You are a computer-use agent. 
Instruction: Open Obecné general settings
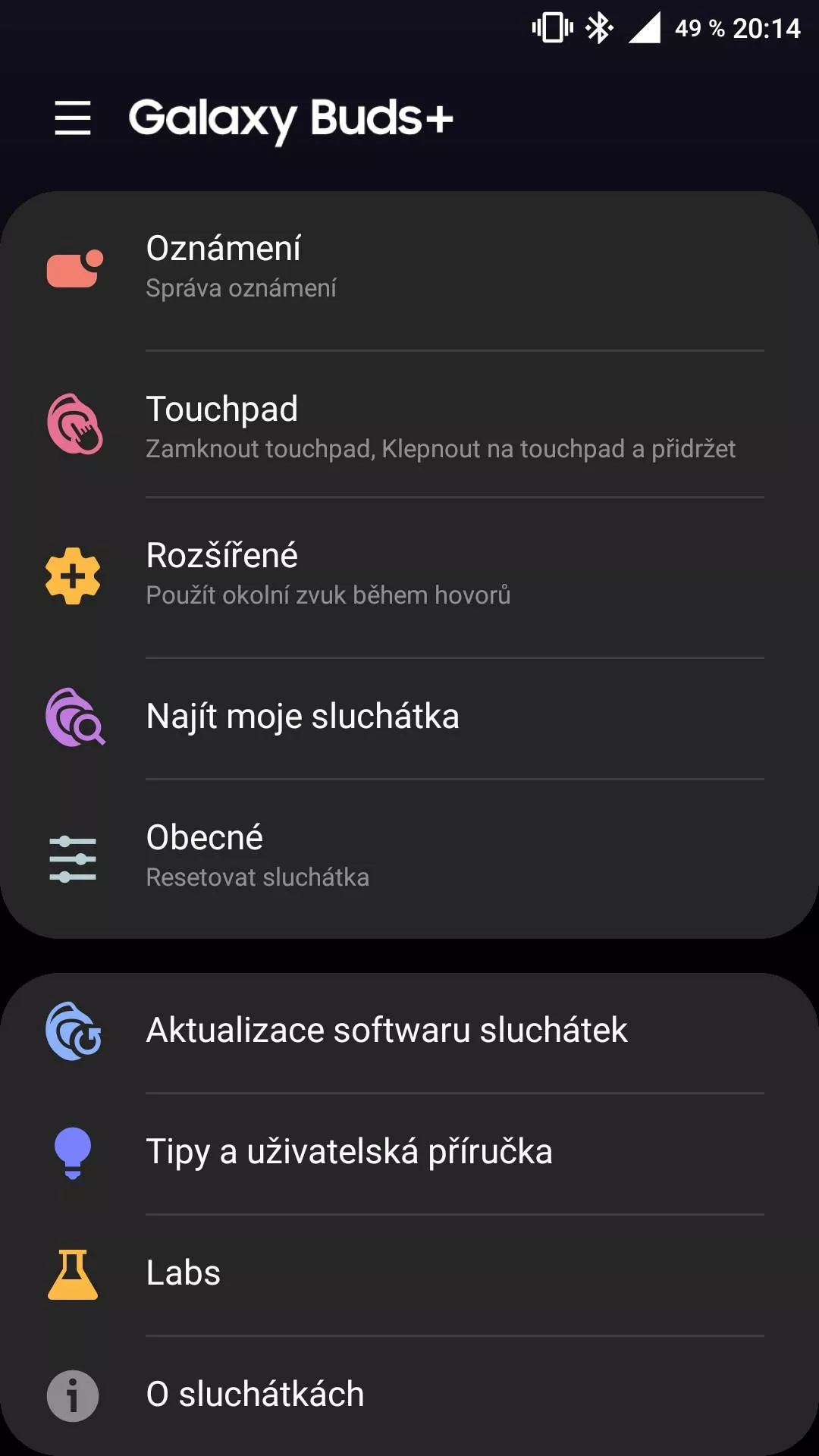[x=409, y=858]
